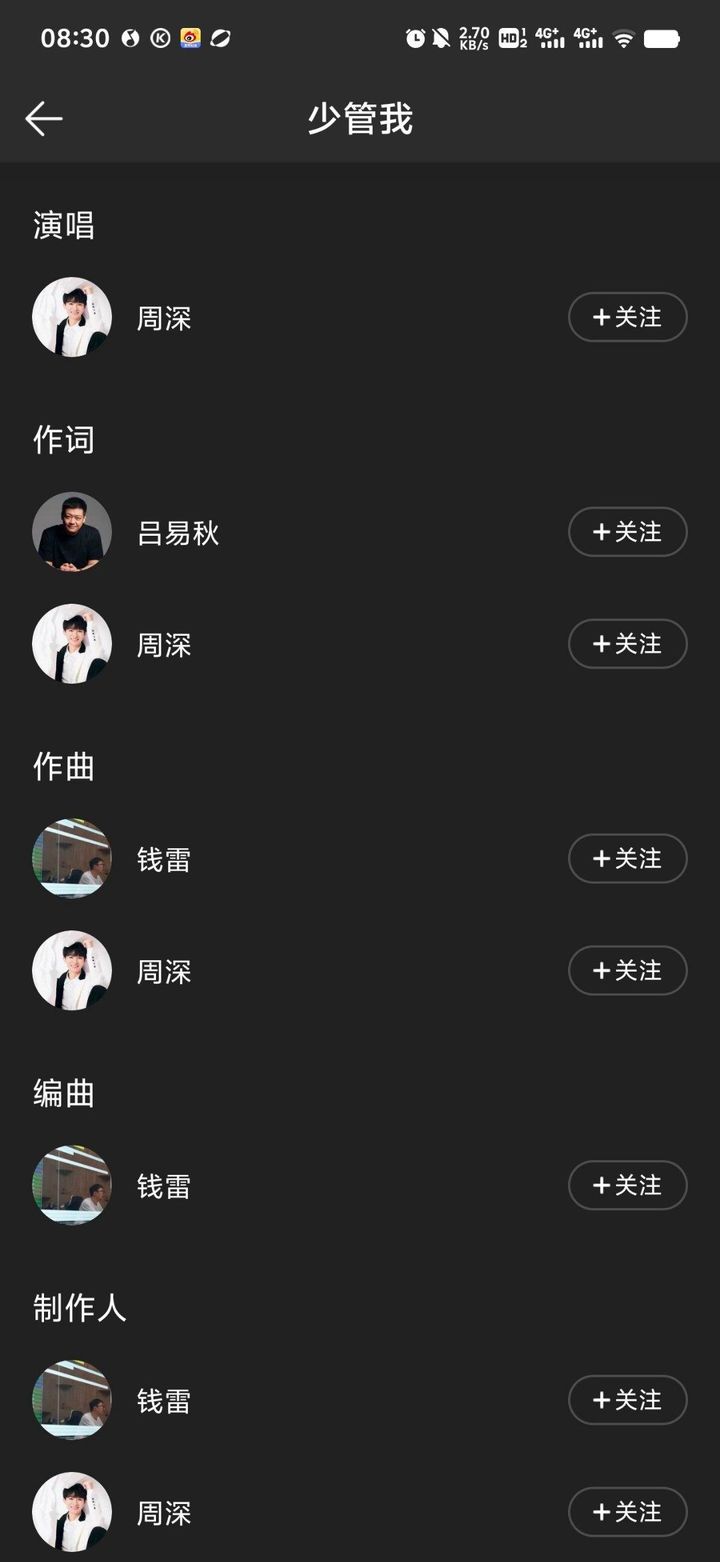
Task: Follow lyricist 吕易秋
Action: 627,532
